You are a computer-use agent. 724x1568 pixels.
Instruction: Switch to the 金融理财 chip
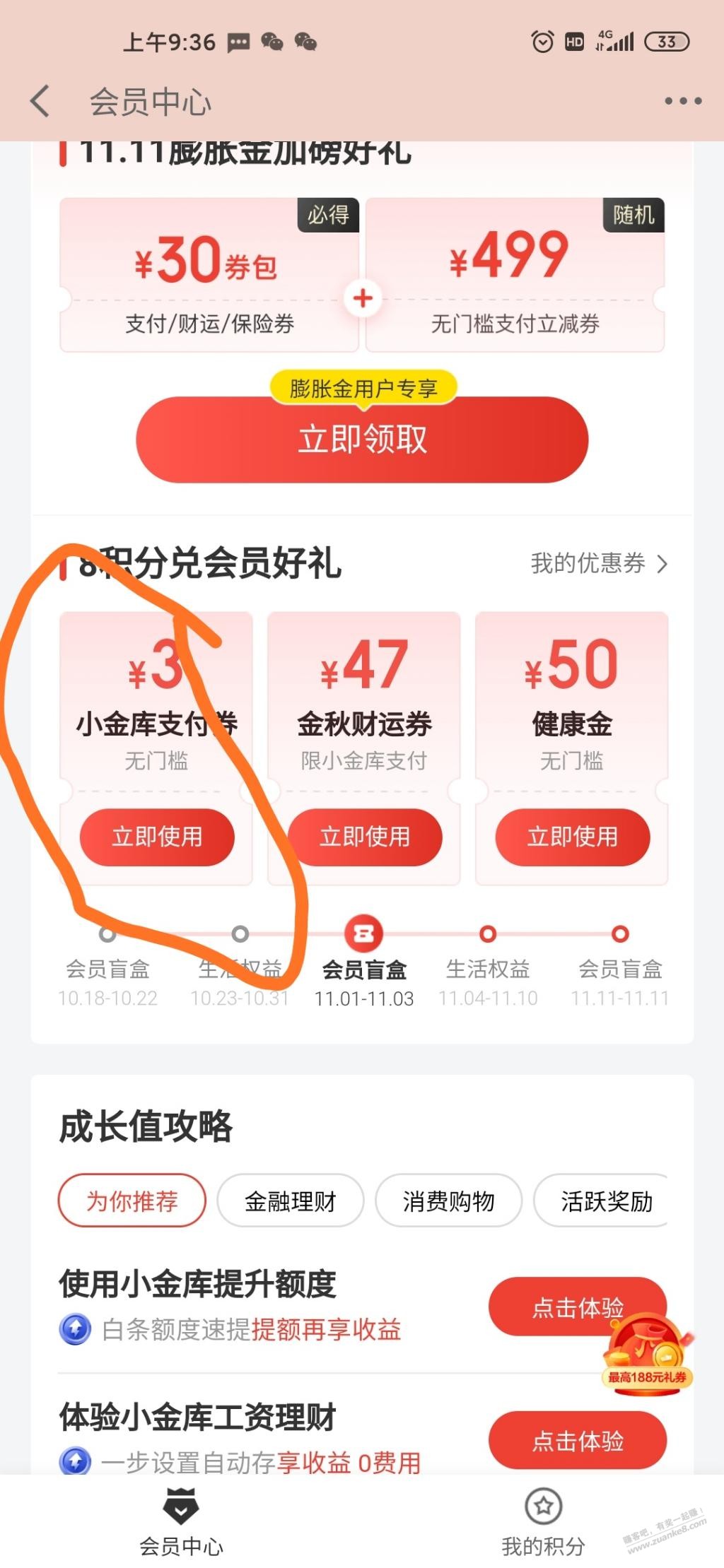(290, 1201)
